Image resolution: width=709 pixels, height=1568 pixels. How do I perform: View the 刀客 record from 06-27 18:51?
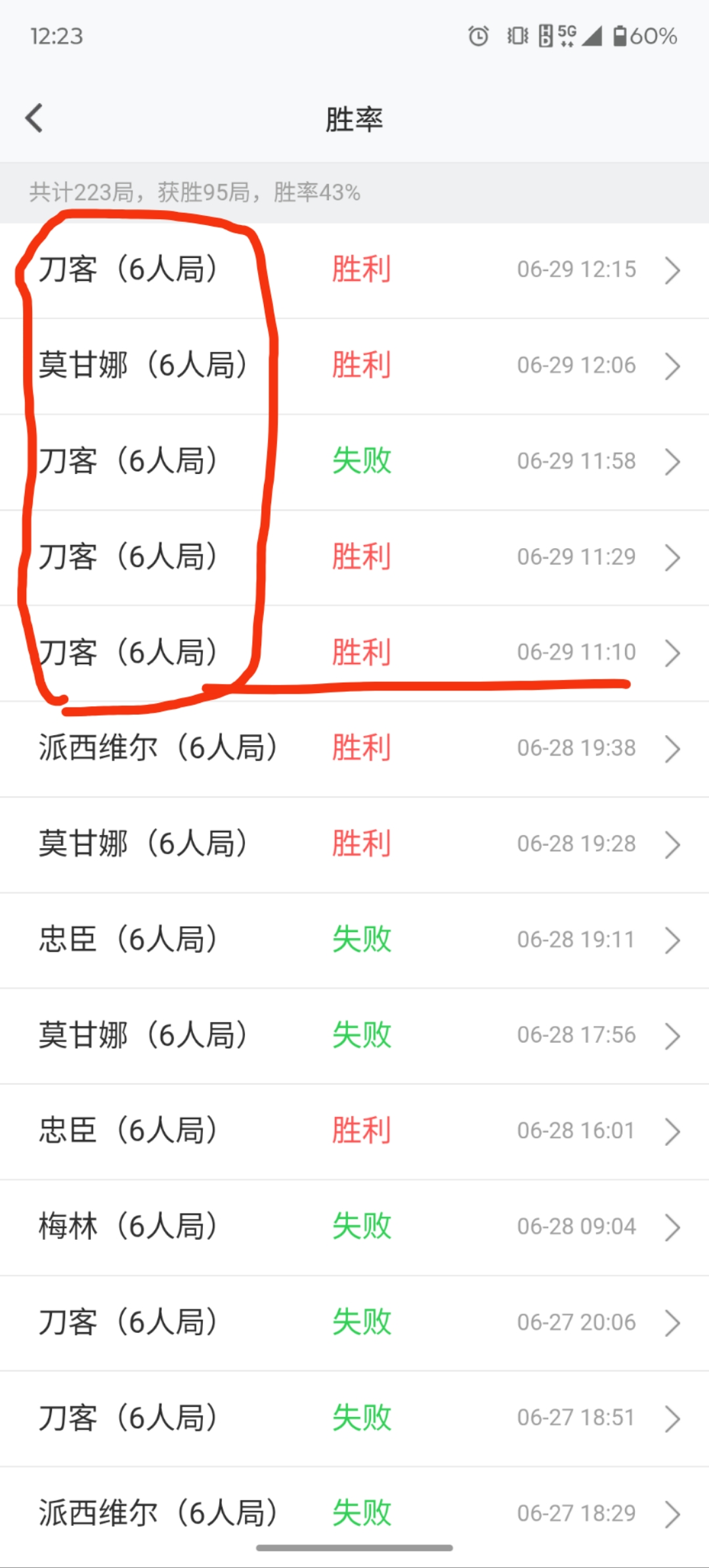pos(354,1418)
